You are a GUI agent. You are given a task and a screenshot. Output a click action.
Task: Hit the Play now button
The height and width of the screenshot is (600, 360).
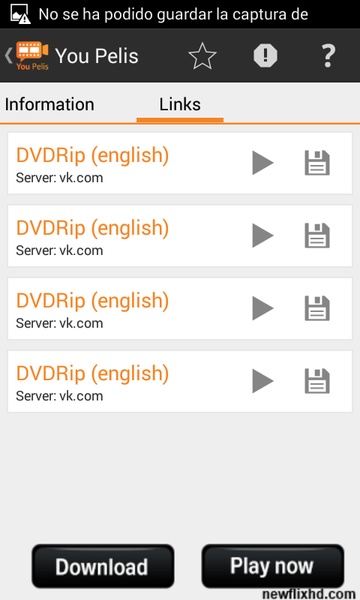[272, 566]
